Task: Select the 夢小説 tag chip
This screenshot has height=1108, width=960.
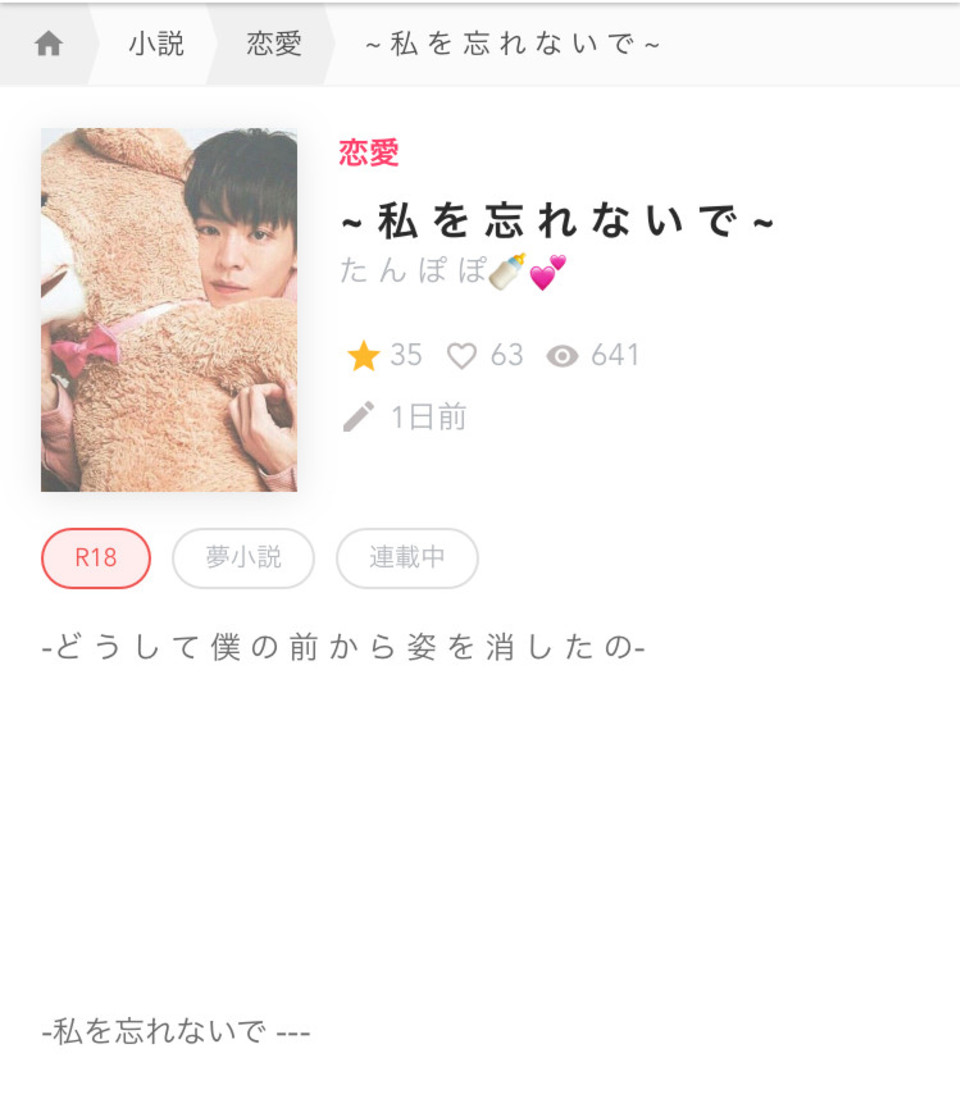Action: point(243,558)
